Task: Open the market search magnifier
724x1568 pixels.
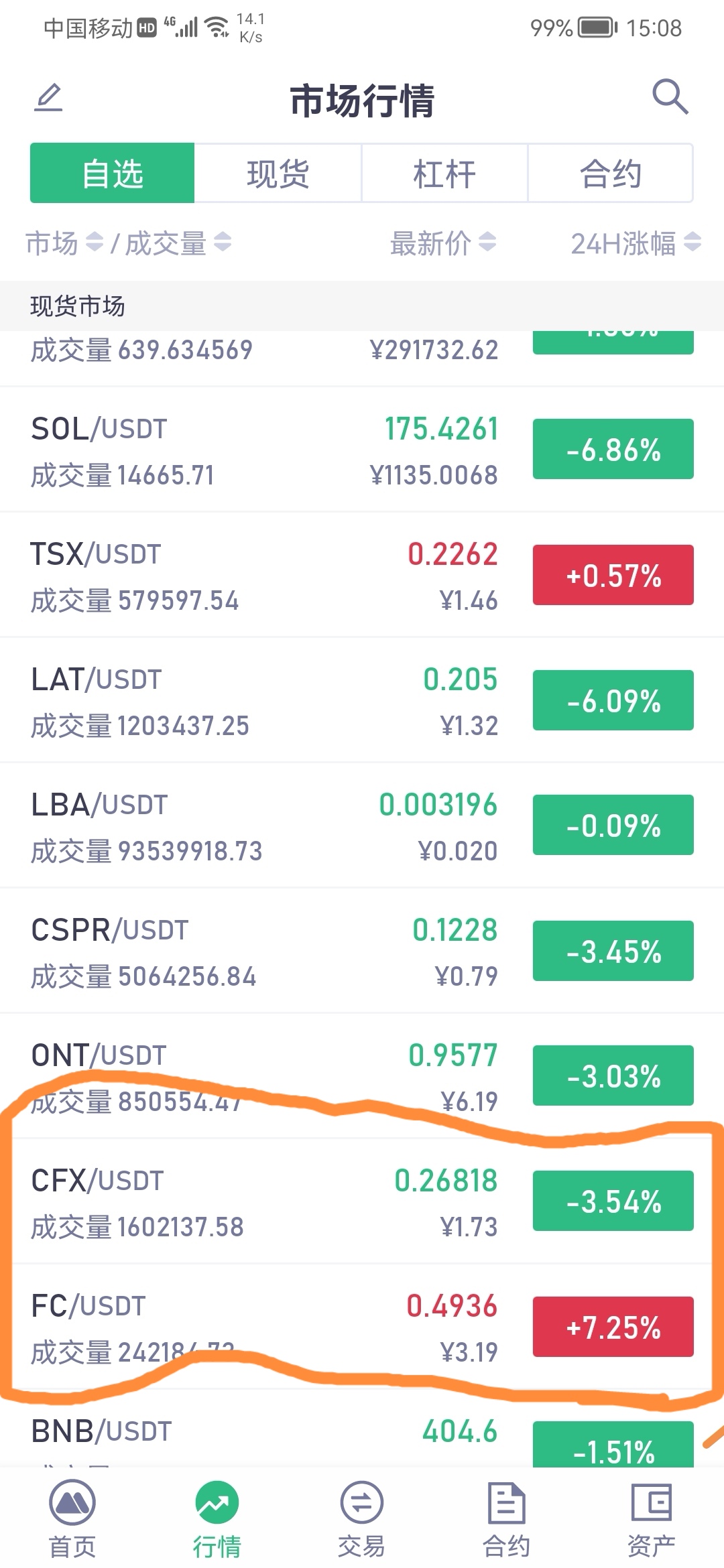Action: pos(670,97)
